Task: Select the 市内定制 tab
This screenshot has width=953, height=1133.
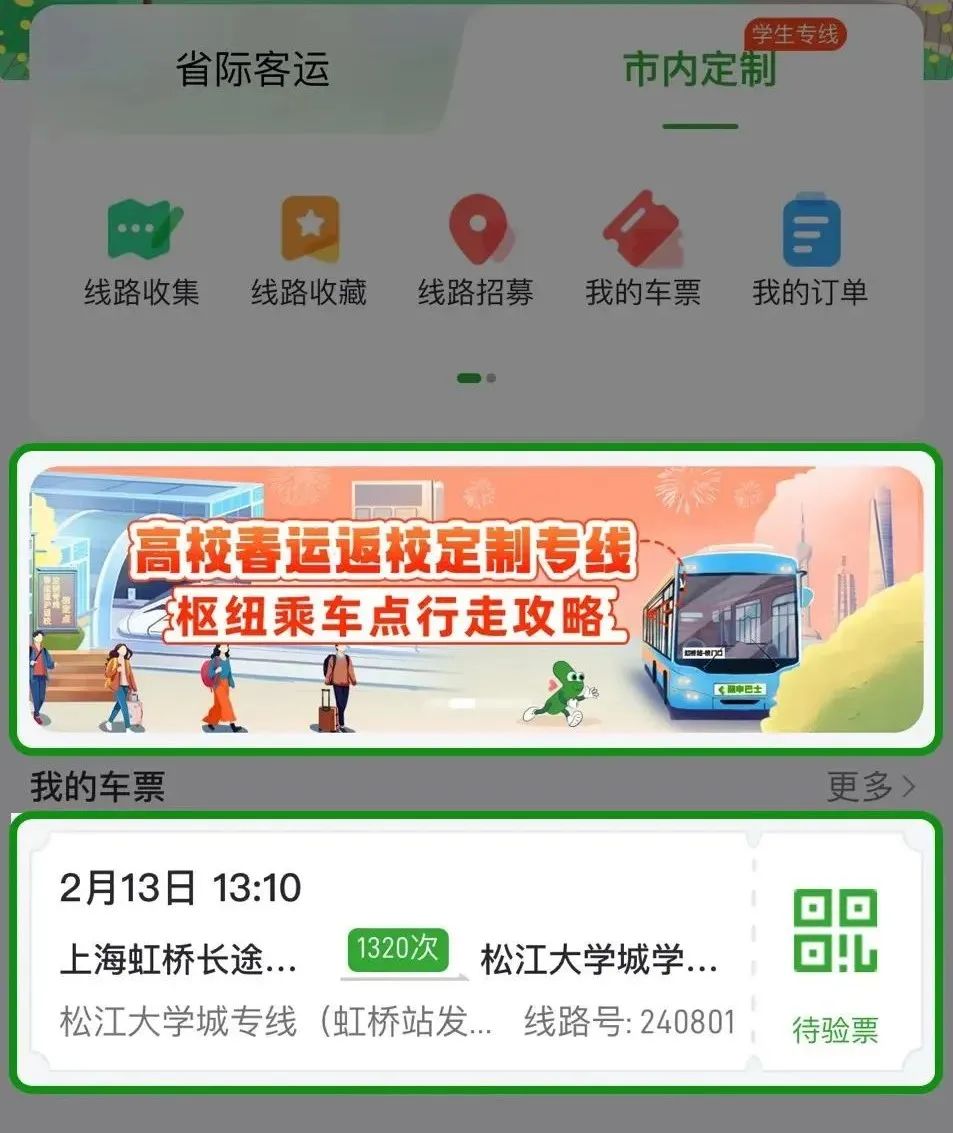Action: pos(699,70)
